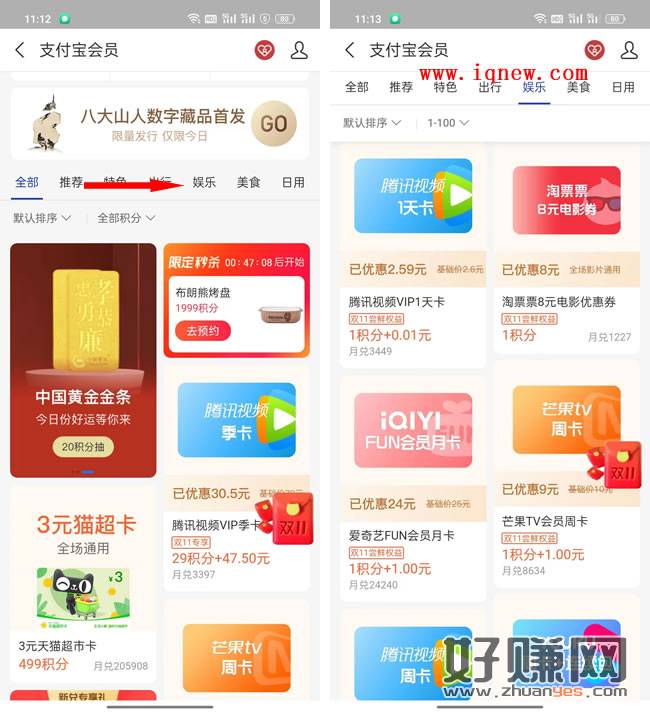
Task: Expand the 1-100 points range filter
Action: (447, 123)
